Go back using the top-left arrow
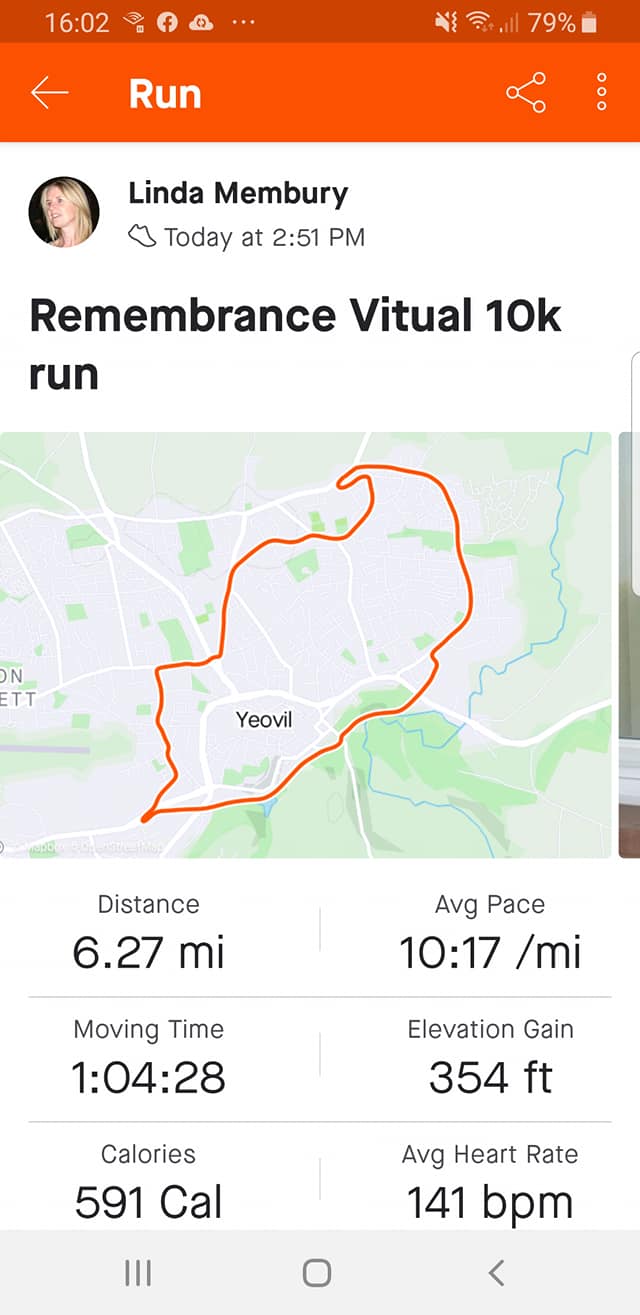Screen dimensions: 640x1315 pyautogui.click(x=49, y=93)
